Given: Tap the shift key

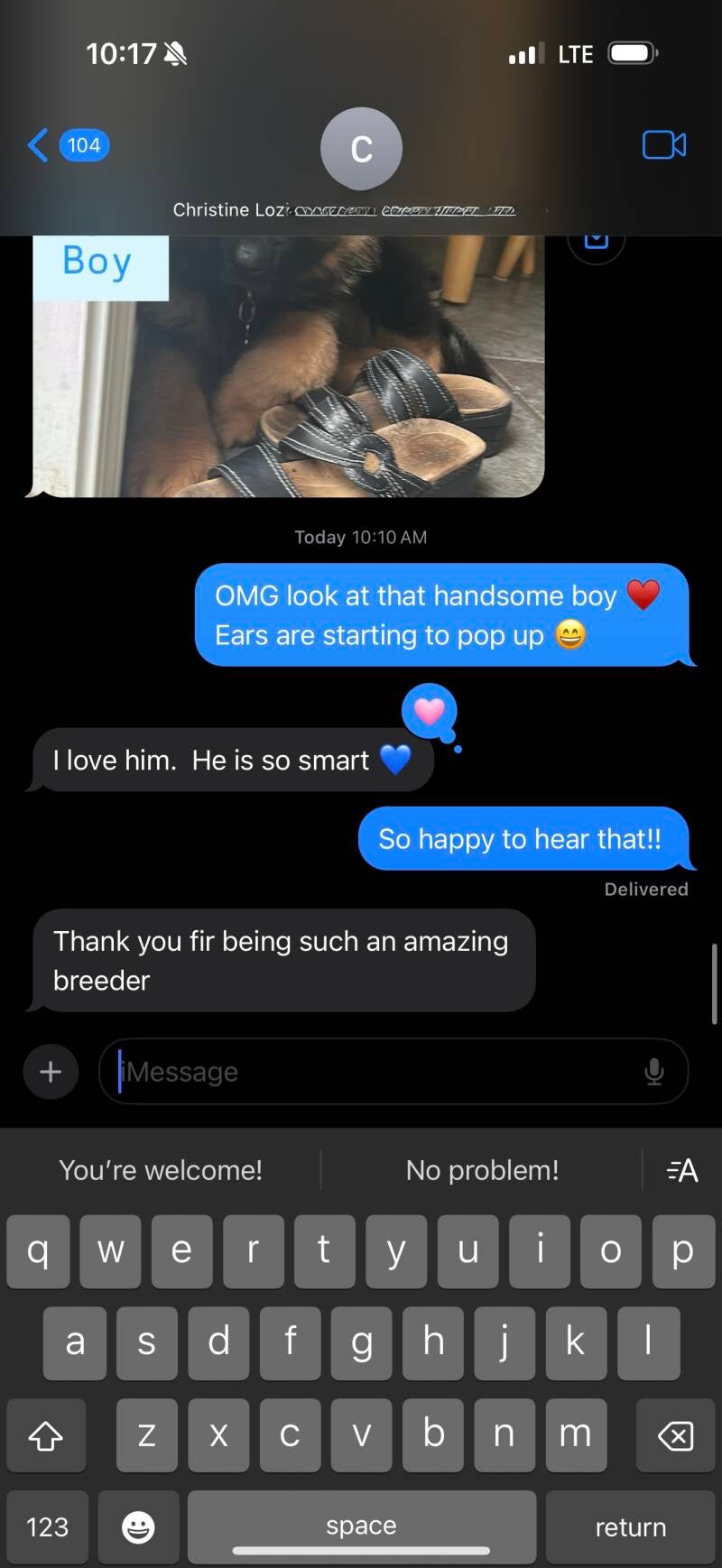Looking at the screenshot, I should click(45, 1434).
